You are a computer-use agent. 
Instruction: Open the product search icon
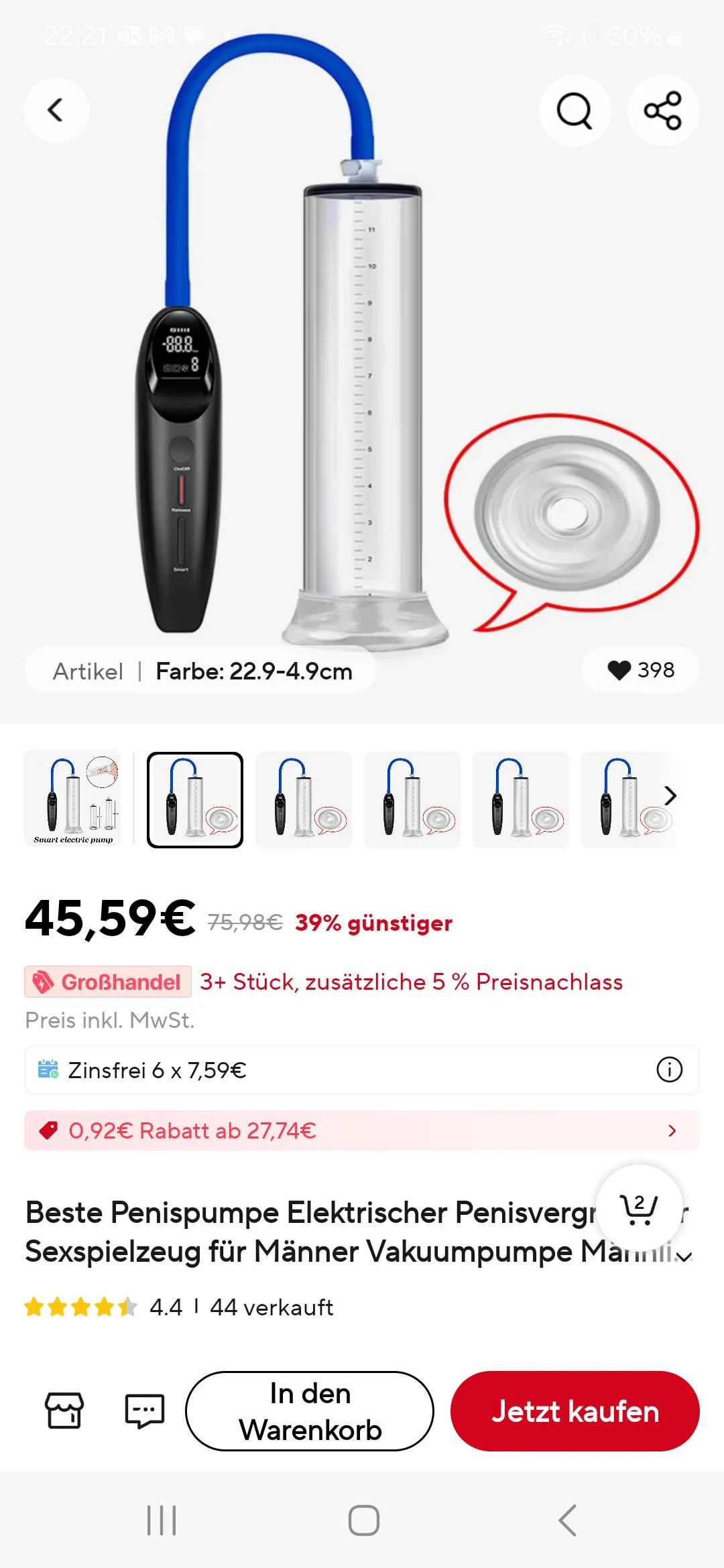pos(575,111)
